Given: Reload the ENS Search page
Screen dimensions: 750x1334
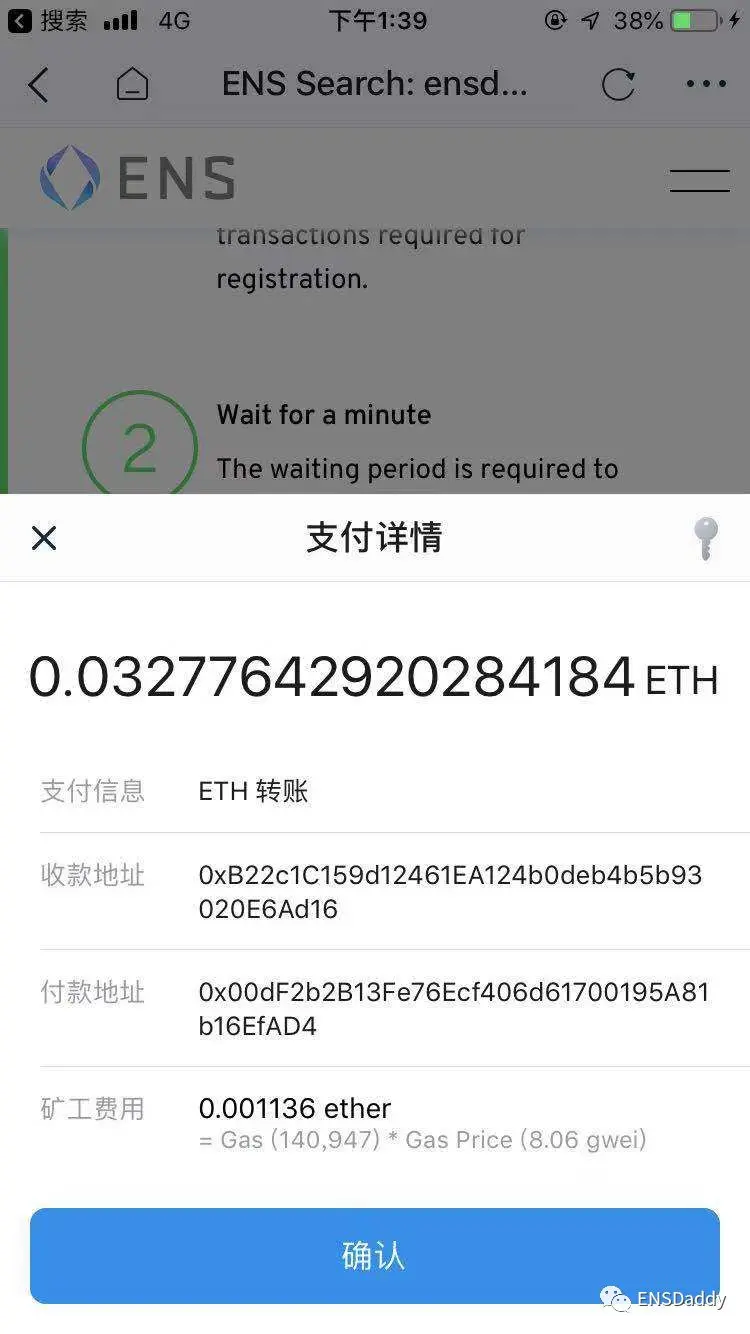Looking at the screenshot, I should point(618,84).
